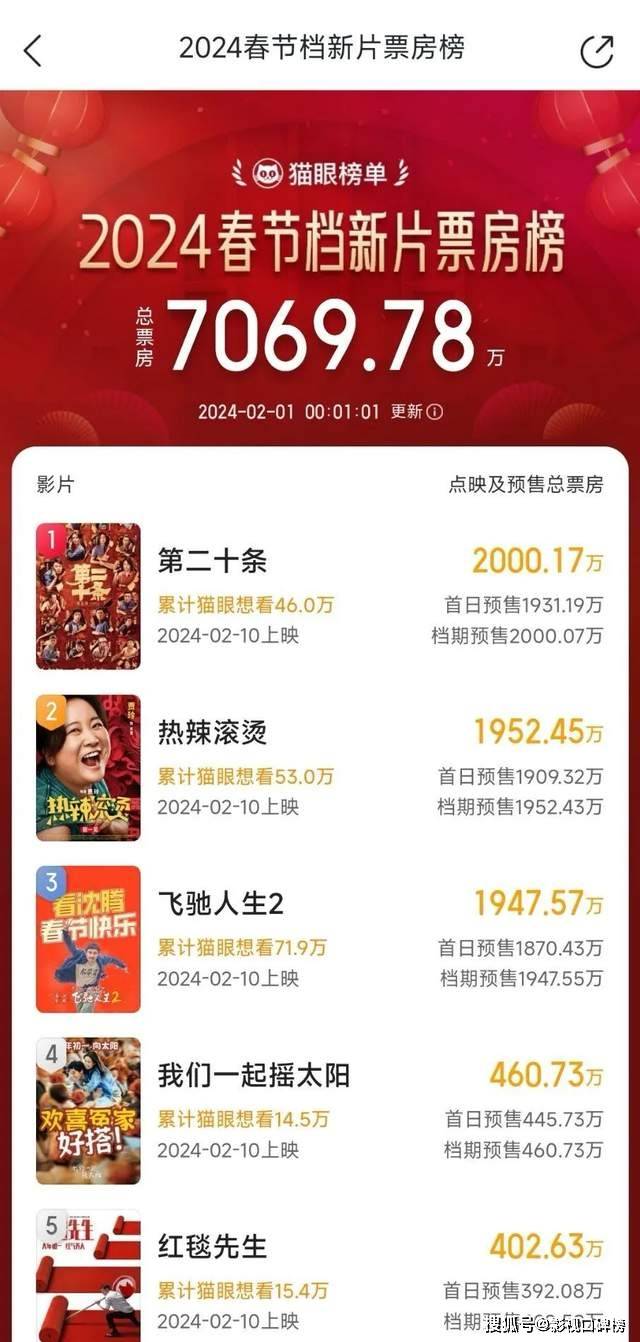
Task: Share the 2024春节档新片票房榜 page
Action: 597,51
